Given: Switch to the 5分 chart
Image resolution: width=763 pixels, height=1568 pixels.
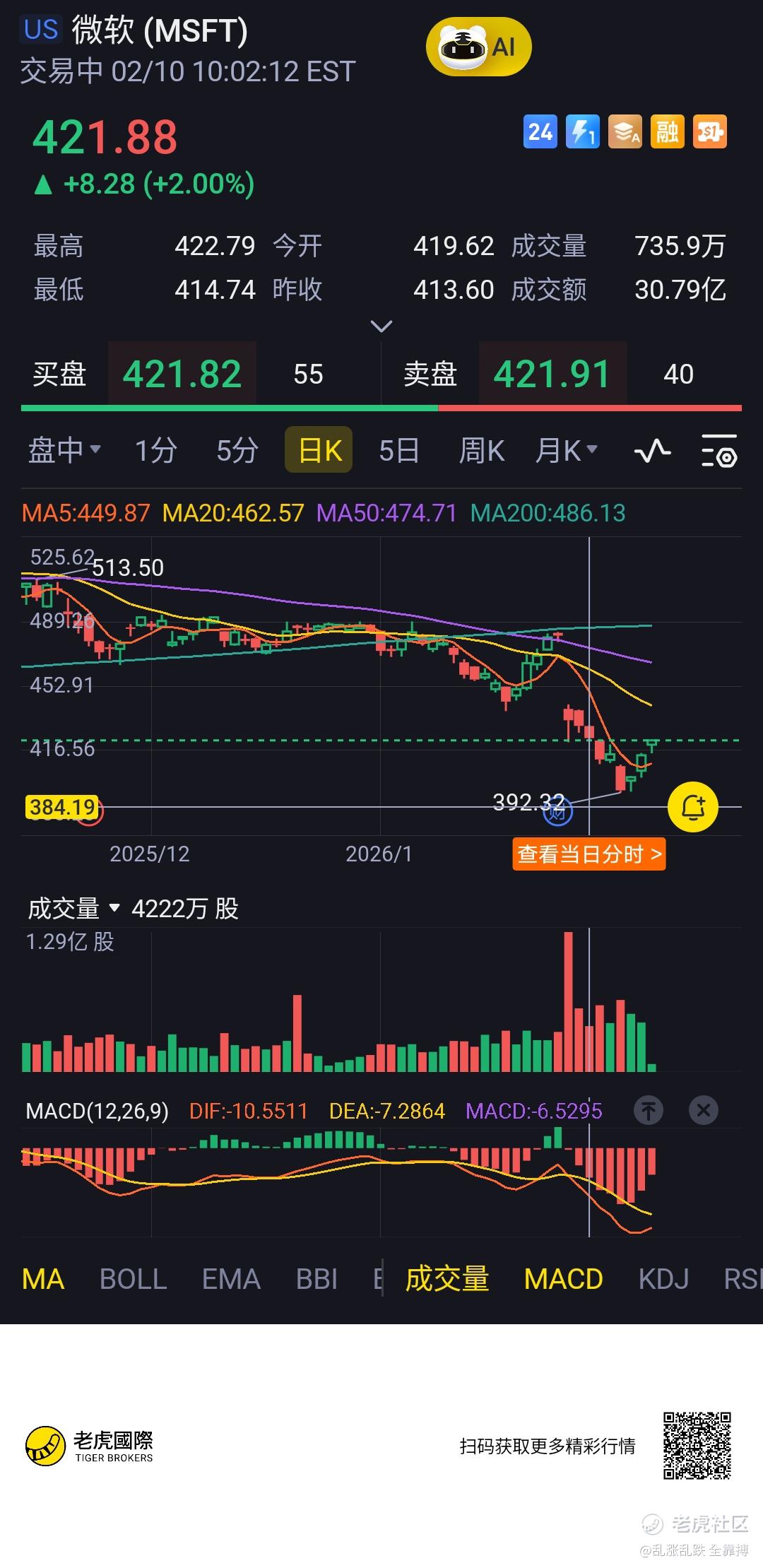Looking at the screenshot, I should pyautogui.click(x=237, y=450).
